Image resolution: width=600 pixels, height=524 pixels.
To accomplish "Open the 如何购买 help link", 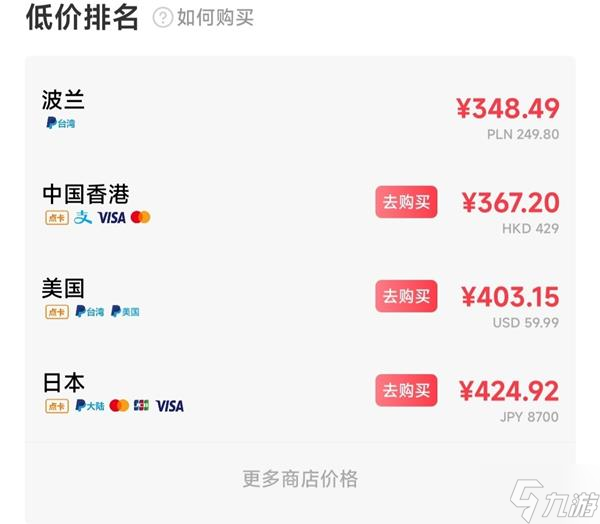I will pyautogui.click(x=204, y=17).
